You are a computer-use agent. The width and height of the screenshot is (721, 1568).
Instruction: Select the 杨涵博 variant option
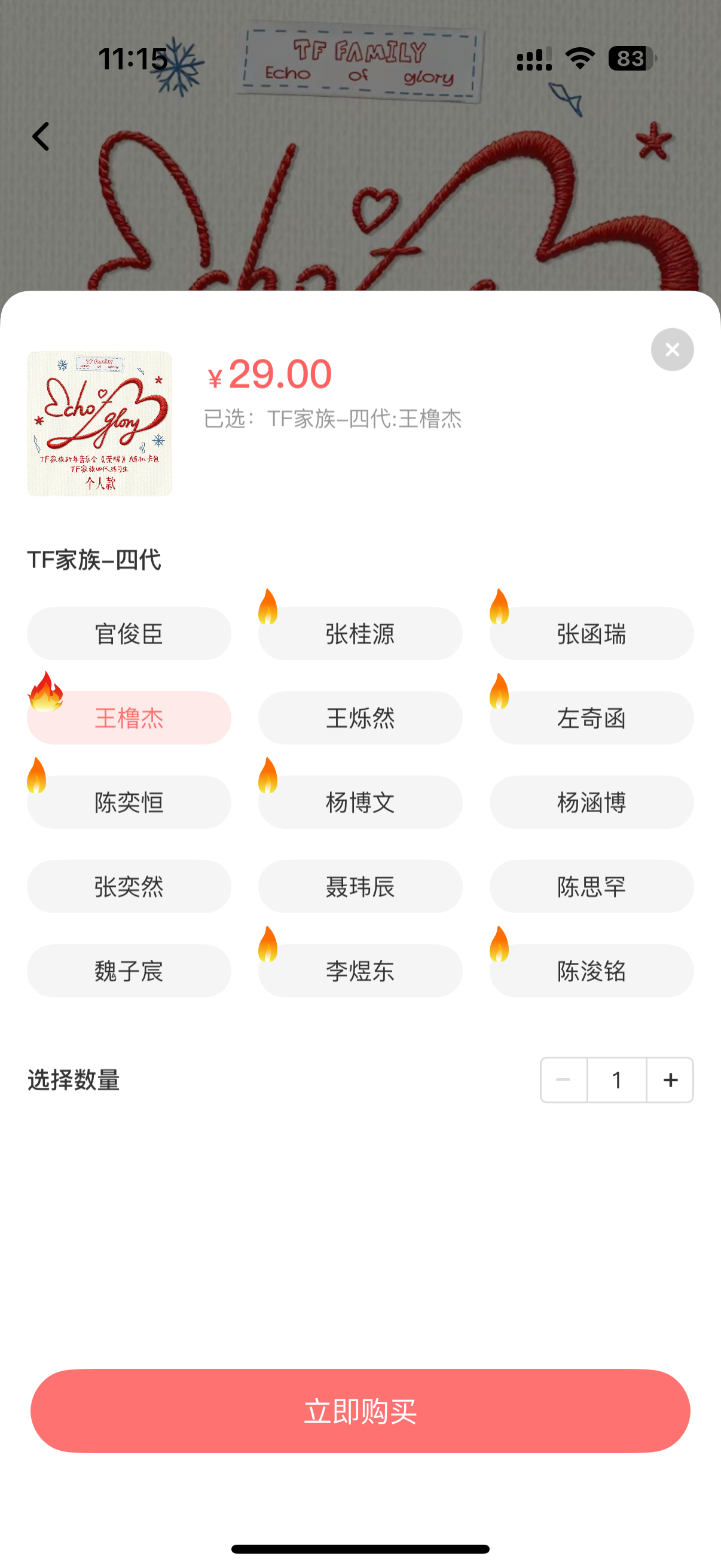pos(591,803)
